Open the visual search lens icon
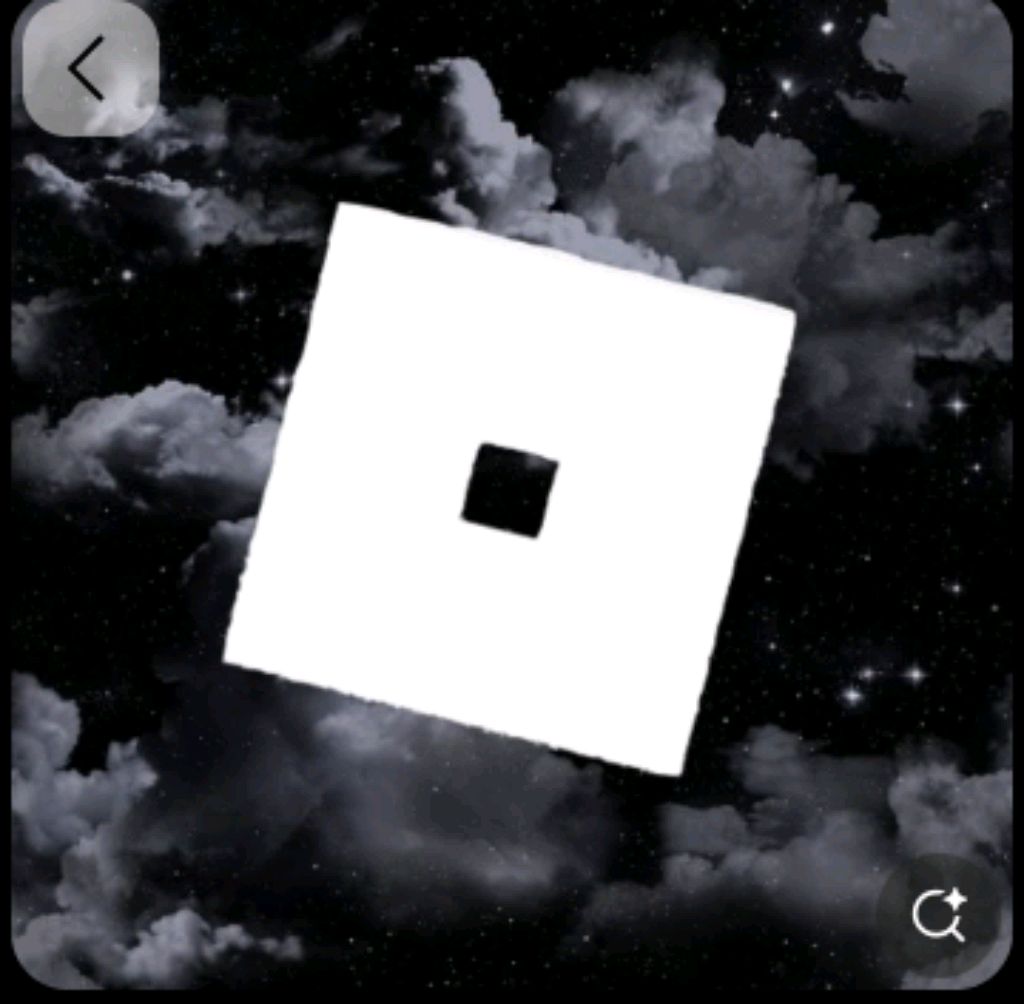The height and width of the screenshot is (1004, 1024). coord(938,914)
